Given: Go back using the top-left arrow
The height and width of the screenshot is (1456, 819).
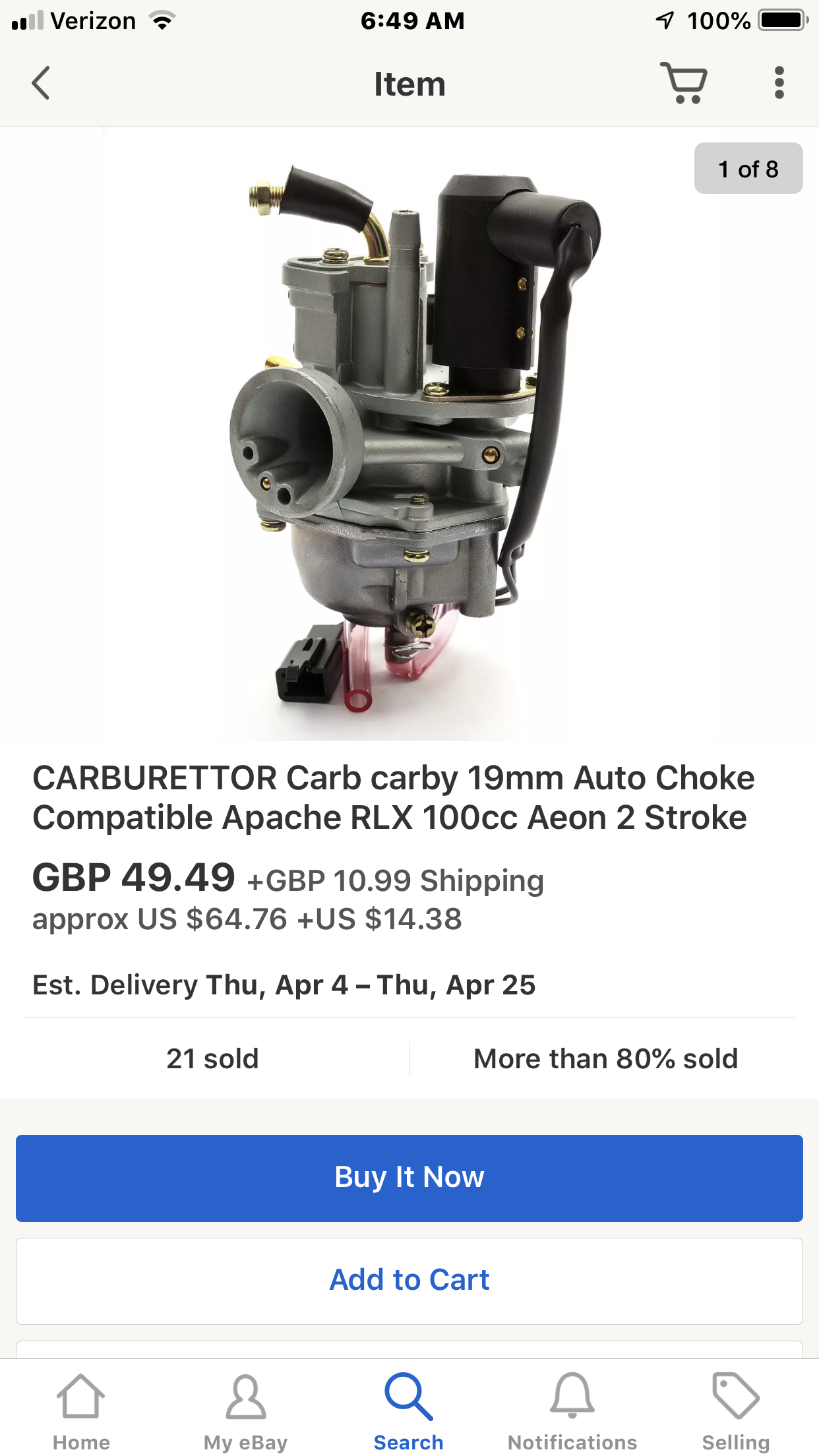Looking at the screenshot, I should [x=41, y=83].
